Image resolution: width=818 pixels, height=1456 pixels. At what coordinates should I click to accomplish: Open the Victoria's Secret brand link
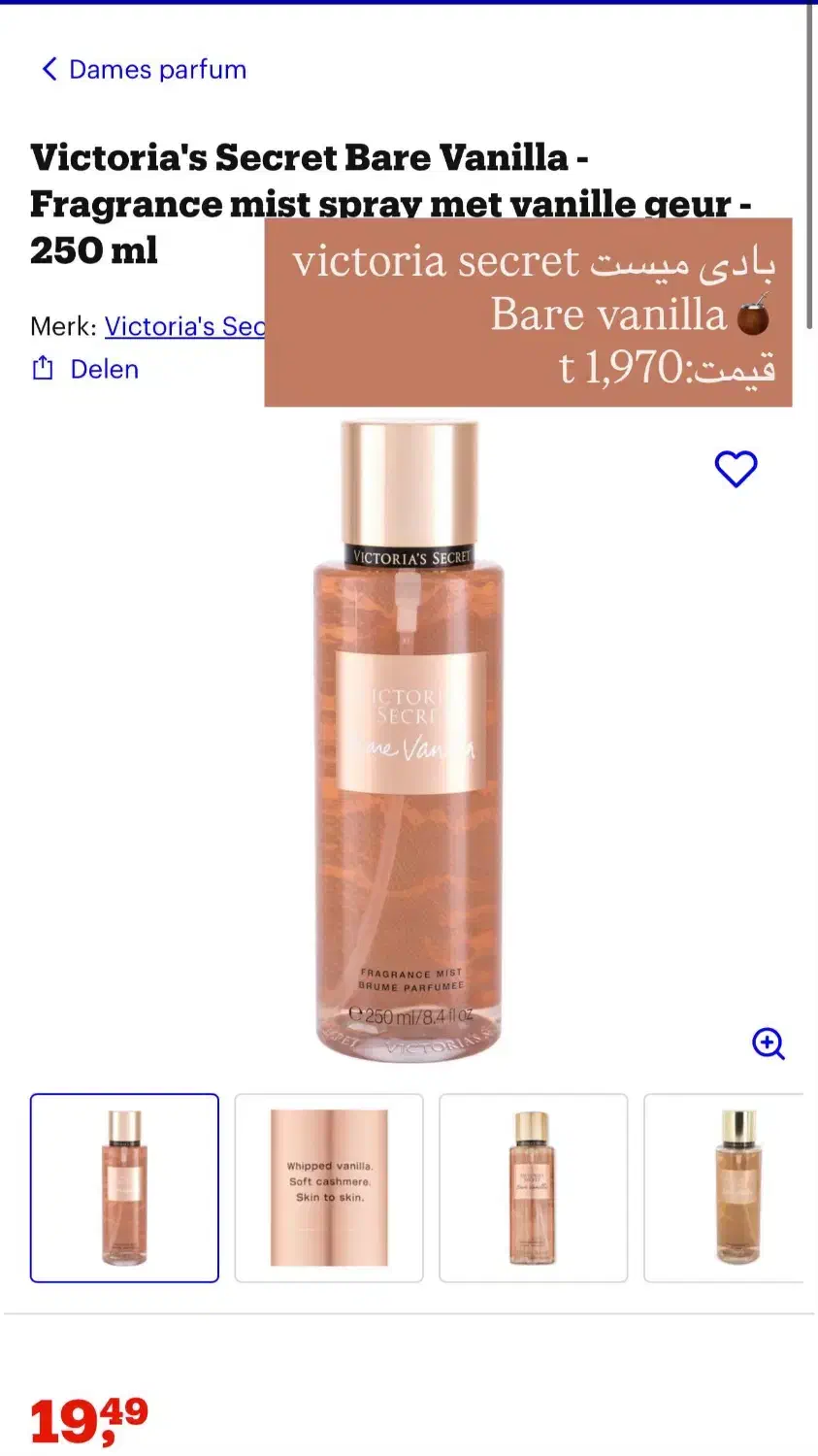click(x=184, y=326)
